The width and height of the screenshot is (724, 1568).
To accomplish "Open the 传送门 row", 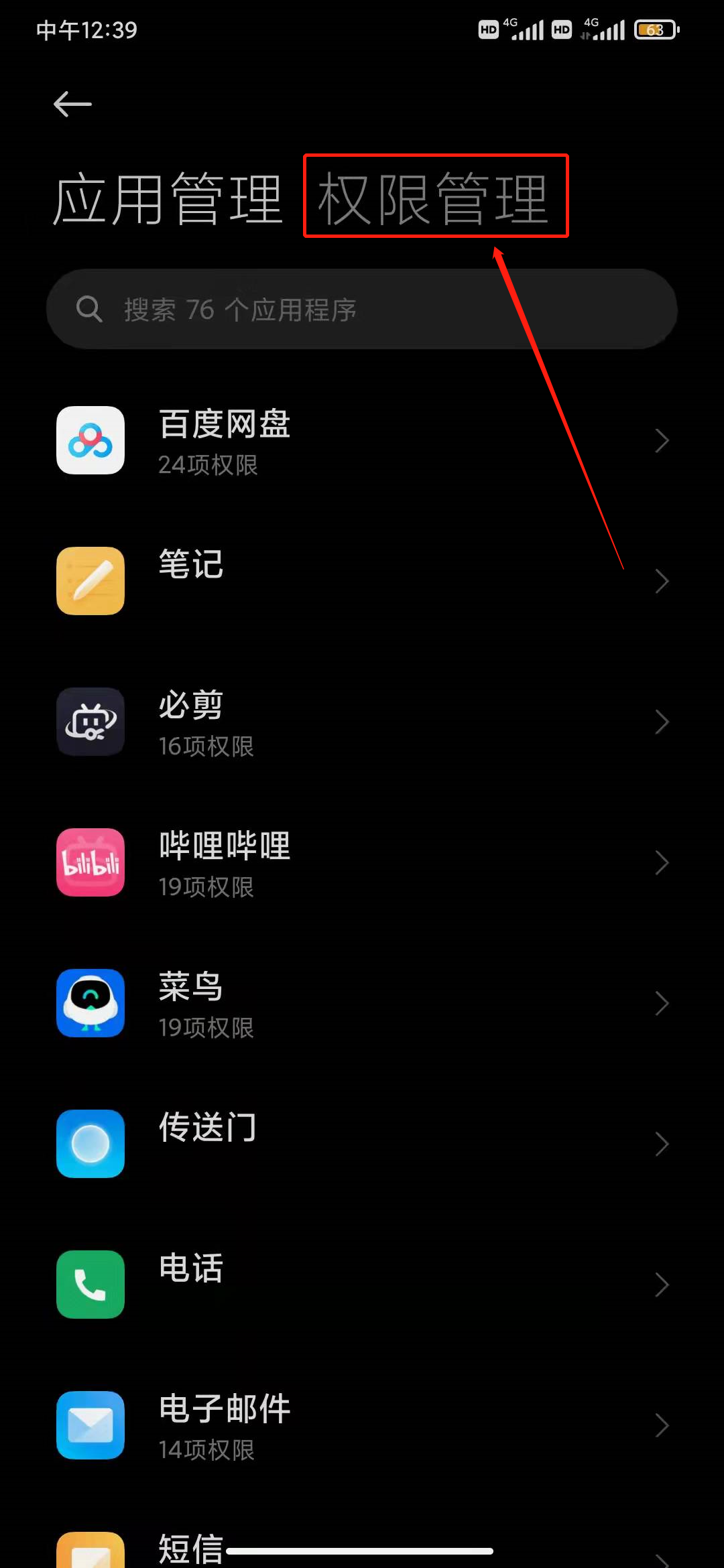I will pyautogui.click(x=362, y=1144).
